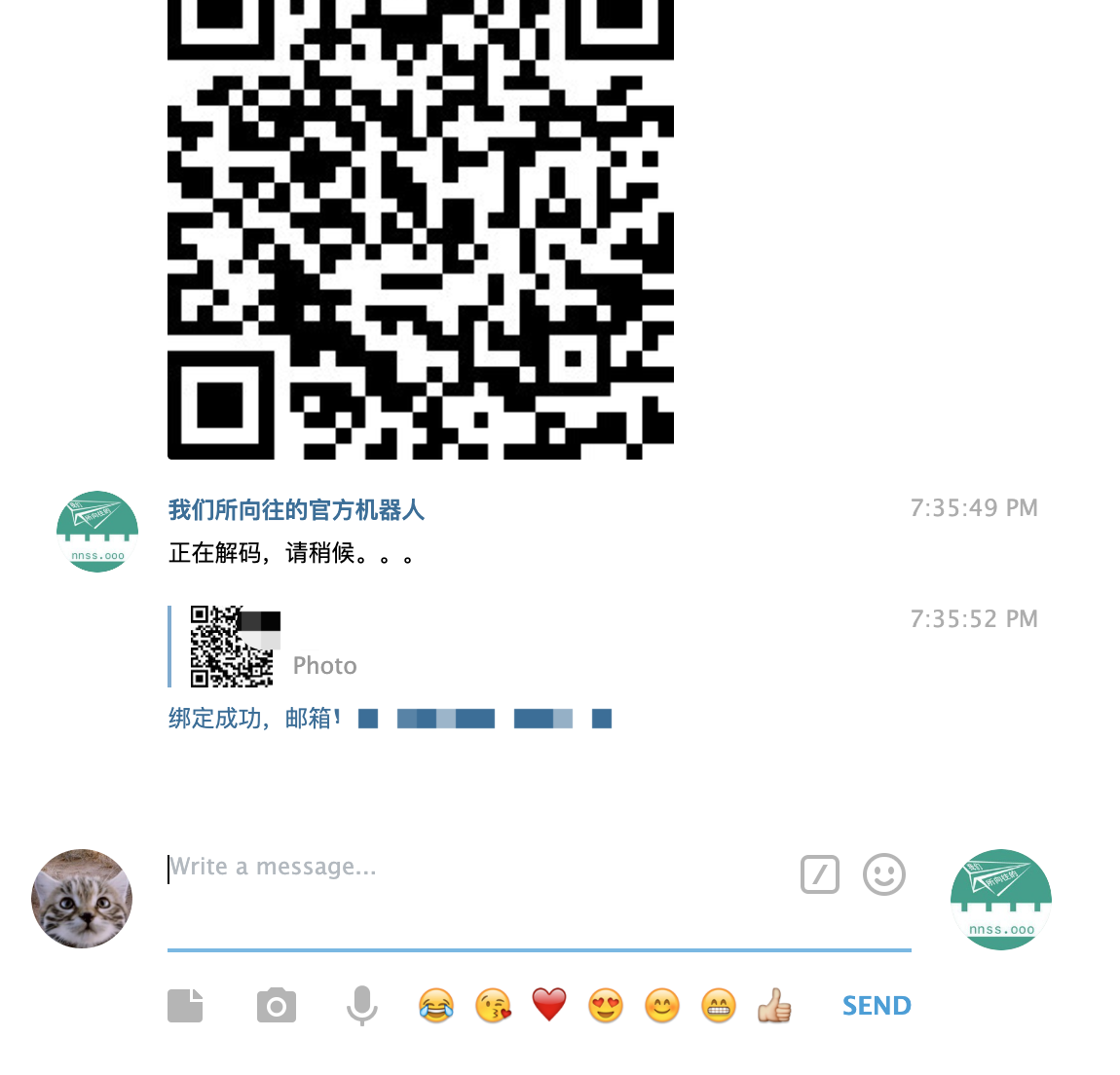
Task: Insert the grinning teeth emoji
Action: click(x=719, y=1005)
